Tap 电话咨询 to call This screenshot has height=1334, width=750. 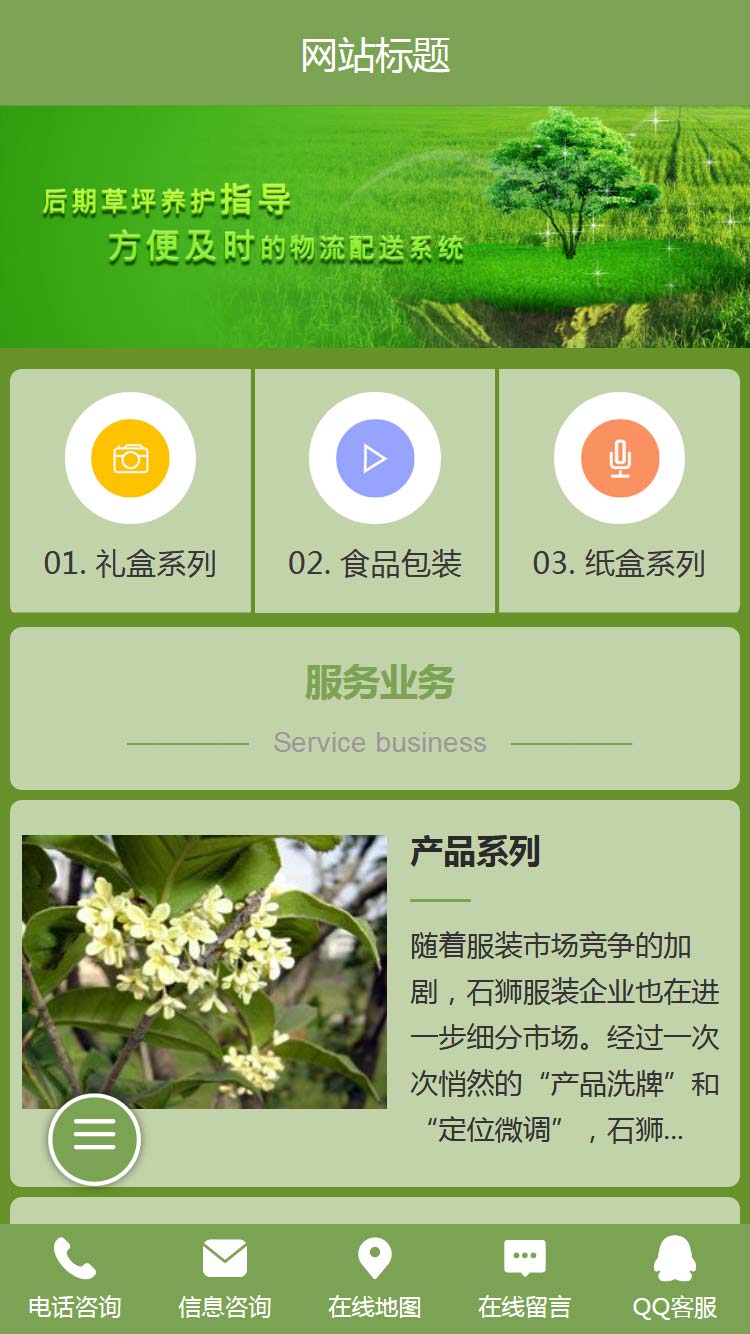point(75,1278)
